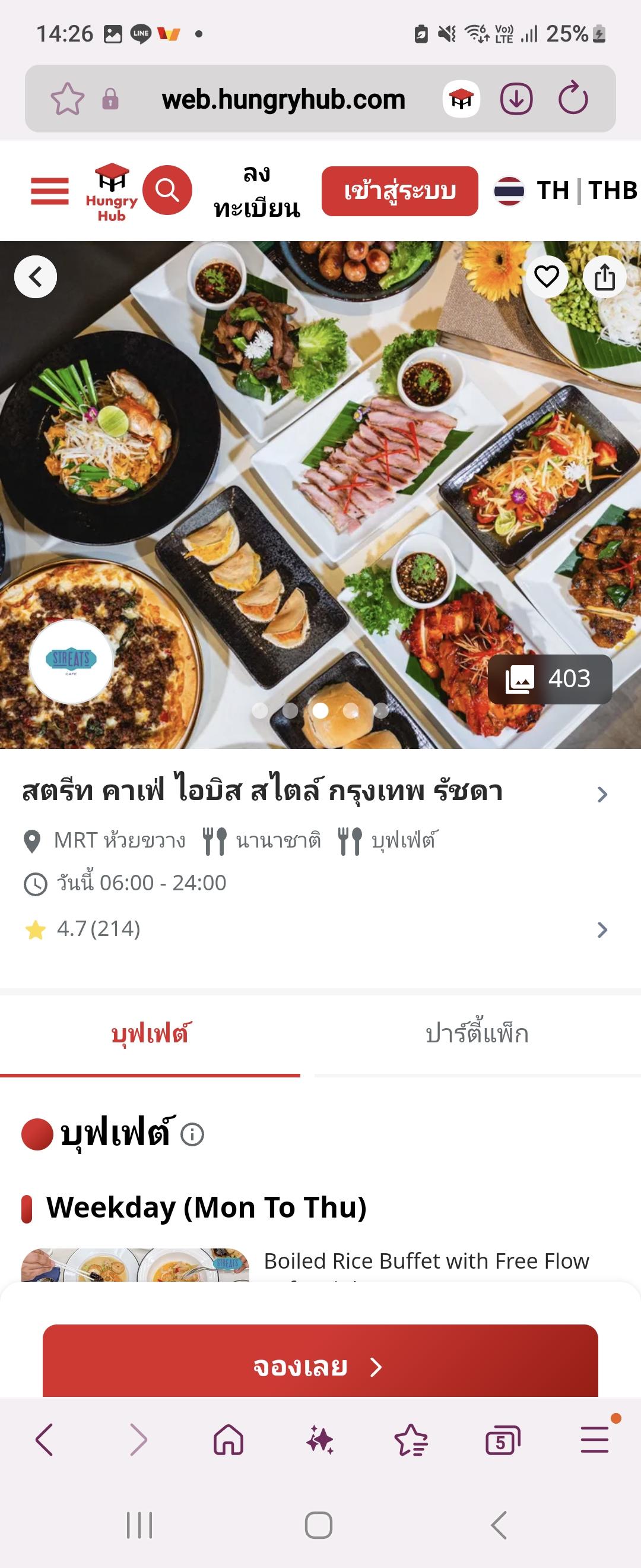The image size is (641, 1568).
Task: Save restaurant with the heart icon
Action: point(546,277)
